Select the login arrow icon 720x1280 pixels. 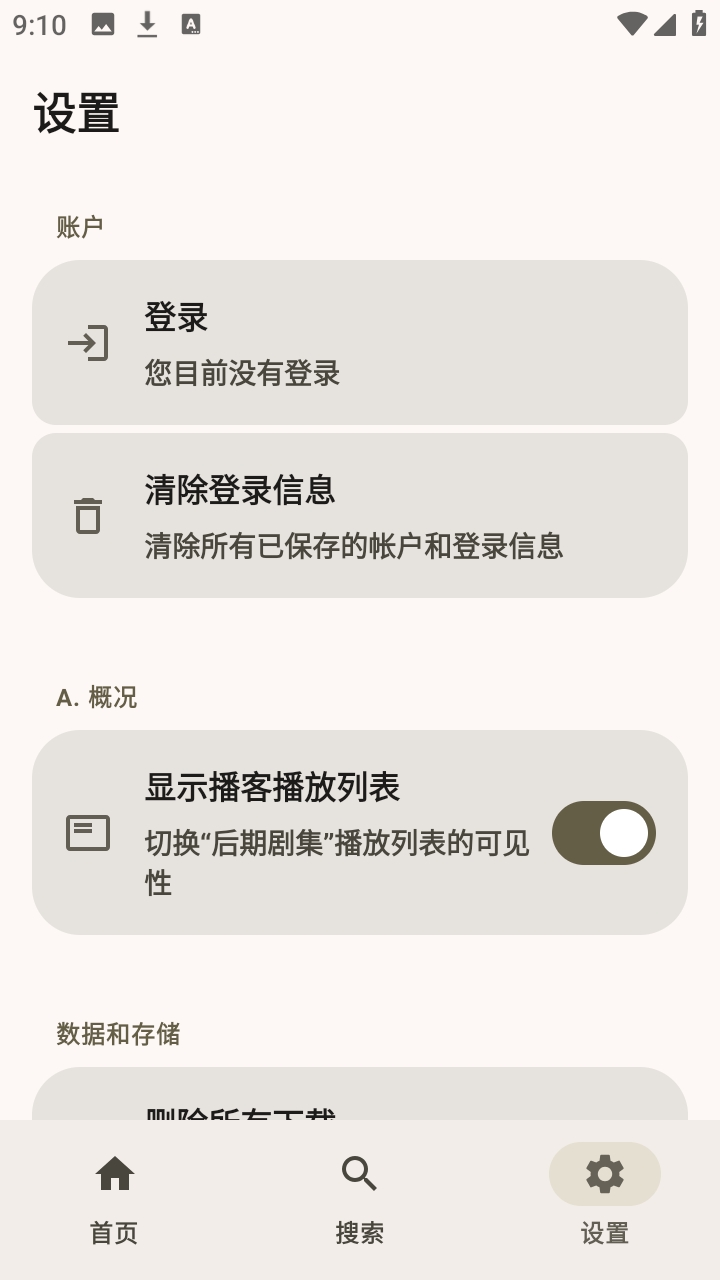pos(88,343)
